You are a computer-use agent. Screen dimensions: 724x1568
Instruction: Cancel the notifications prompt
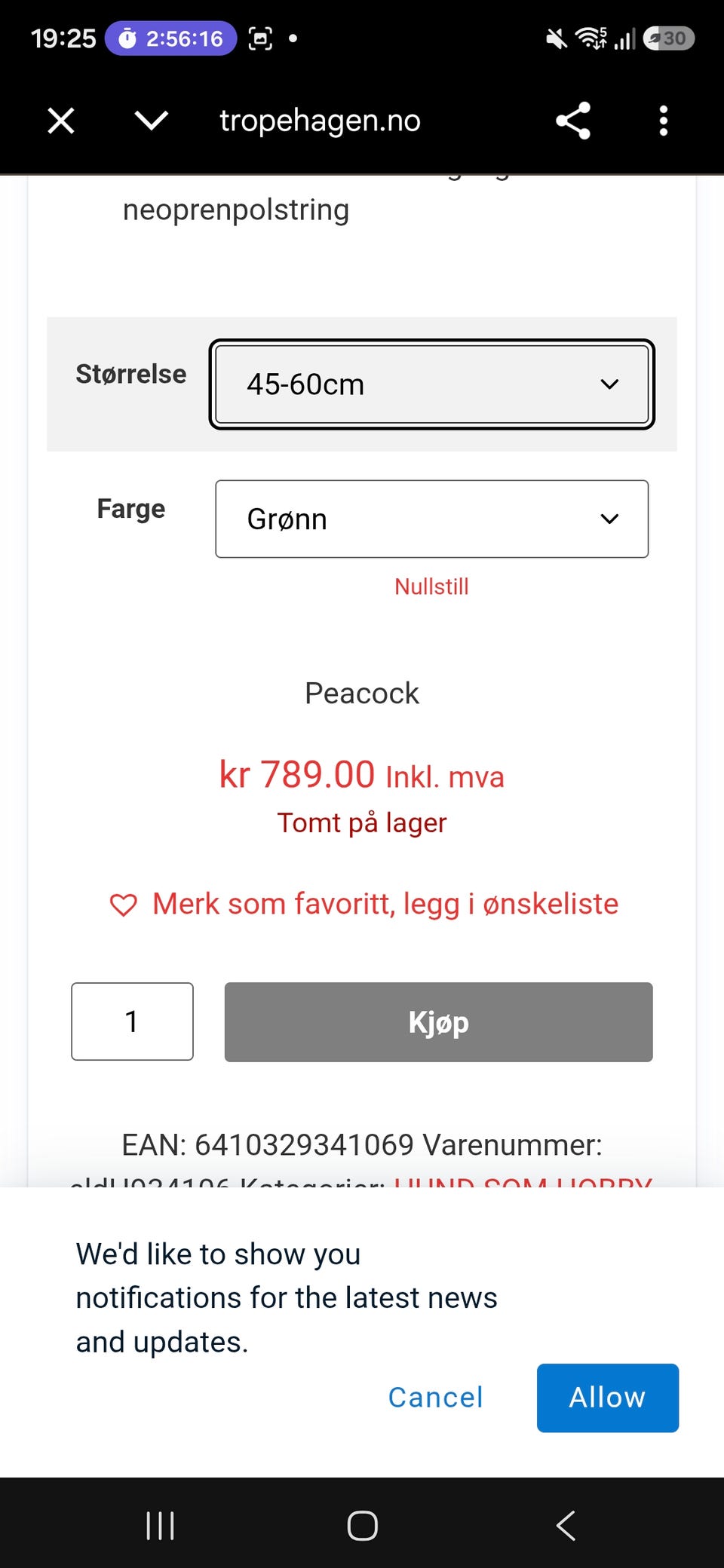point(436,1398)
